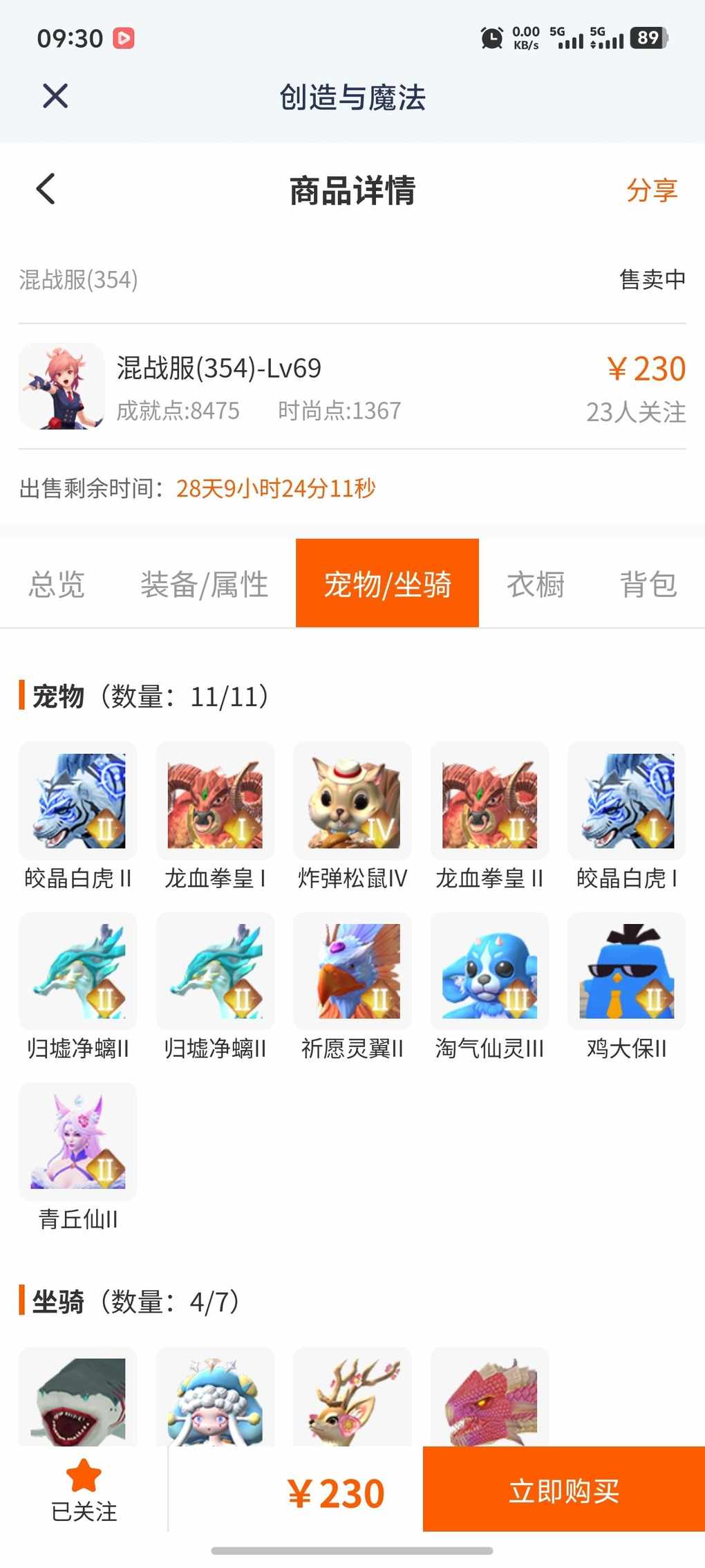Select the 宠物/坐骑 tab
Screen dimensions: 705x1568
[387, 584]
